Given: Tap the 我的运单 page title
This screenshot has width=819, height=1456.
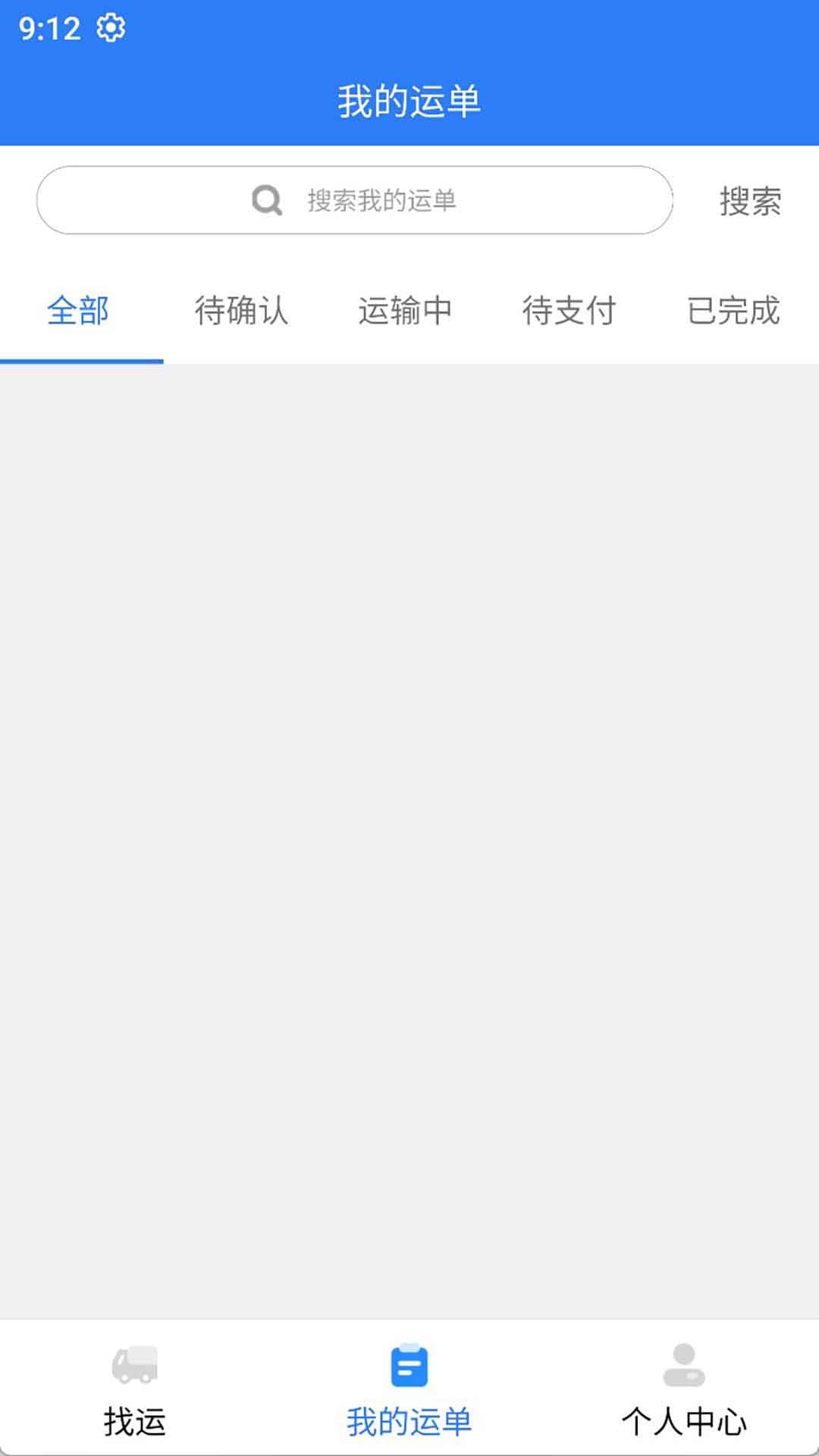Looking at the screenshot, I should [x=409, y=99].
